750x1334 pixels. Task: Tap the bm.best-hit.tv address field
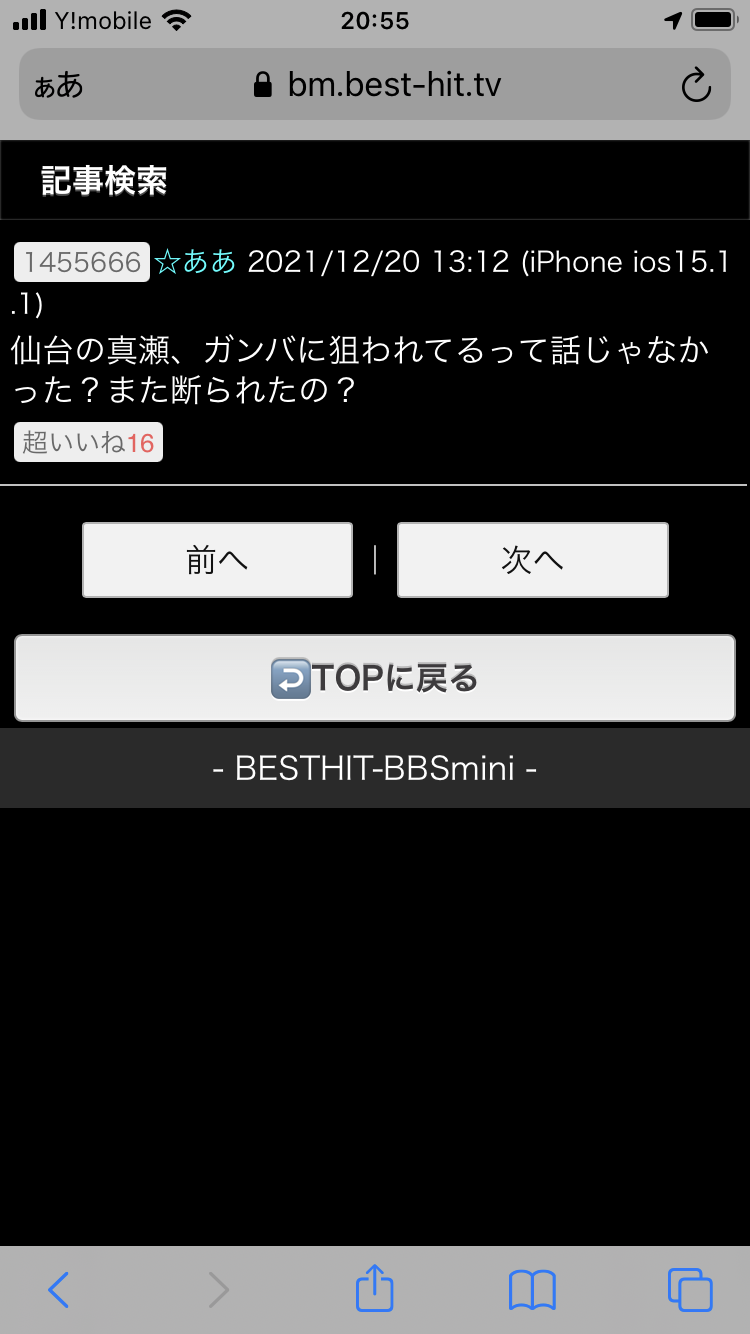pyautogui.click(x=378, y=86)
